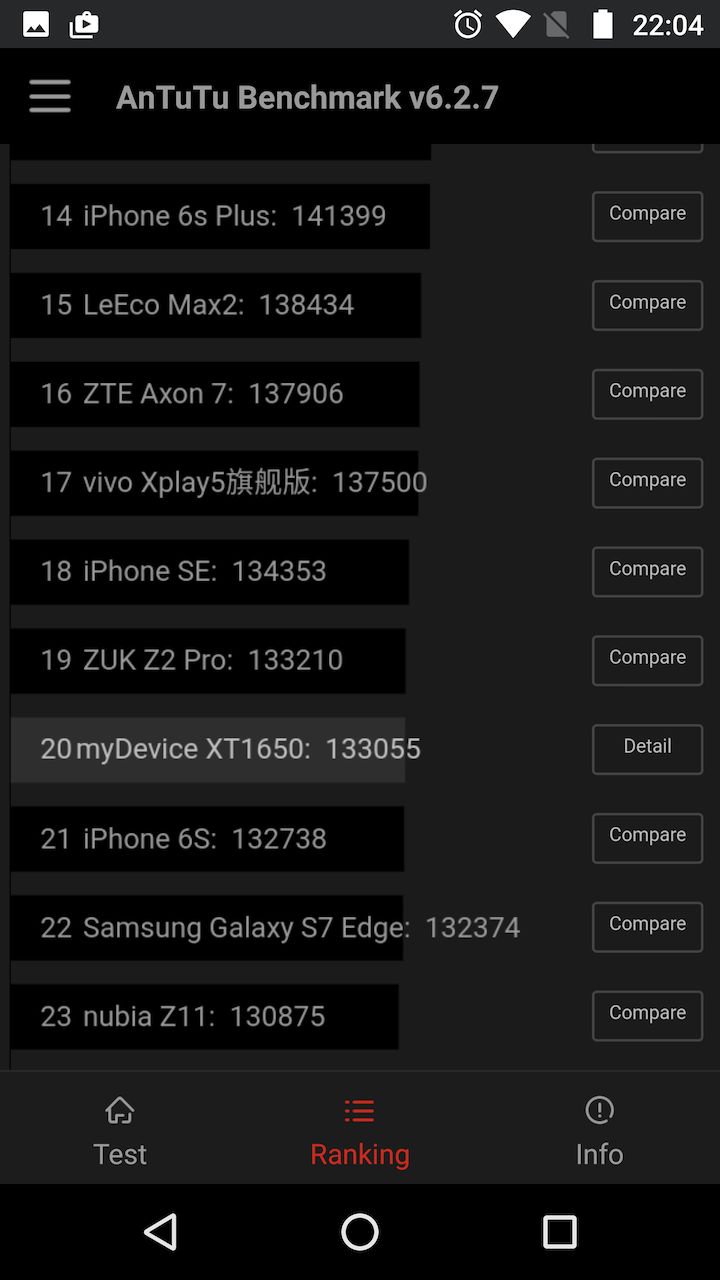The height and width of the screenshot is (1280, 720).
Task: View Detail for myDevice XT1650
Action: point(647,749)
